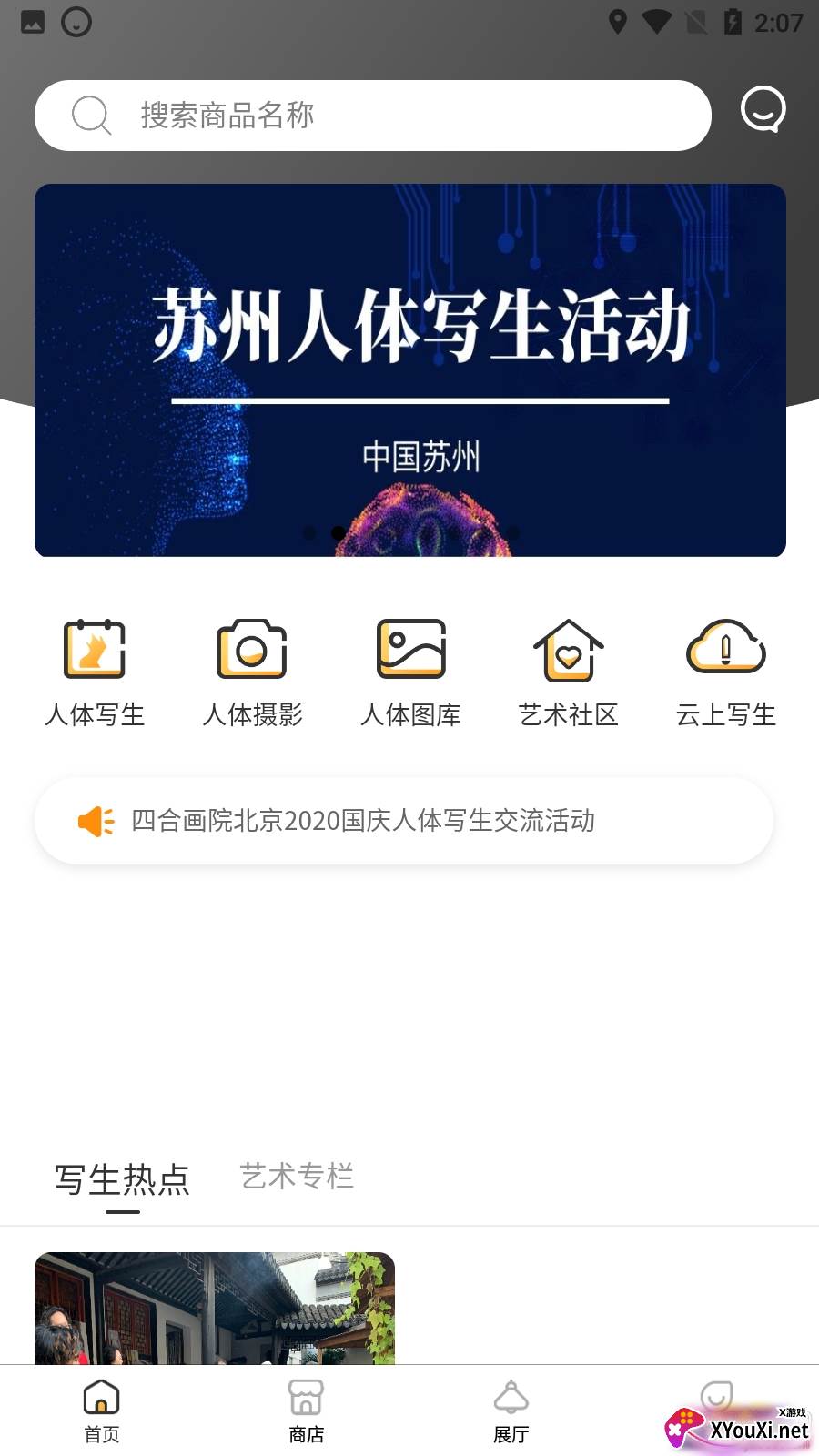Open the courtyard photo post
819x1456 pixels.
point(215,1308)
